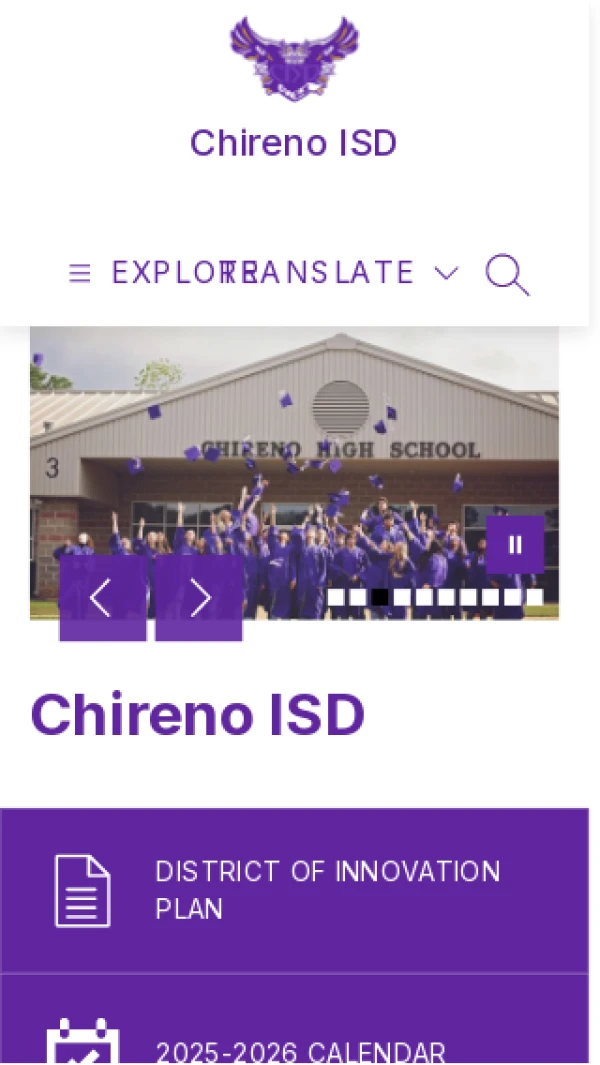This screenshot has width=600, height=1065.
Task: Jump to the last slide dot
Action: pos(535,597)
